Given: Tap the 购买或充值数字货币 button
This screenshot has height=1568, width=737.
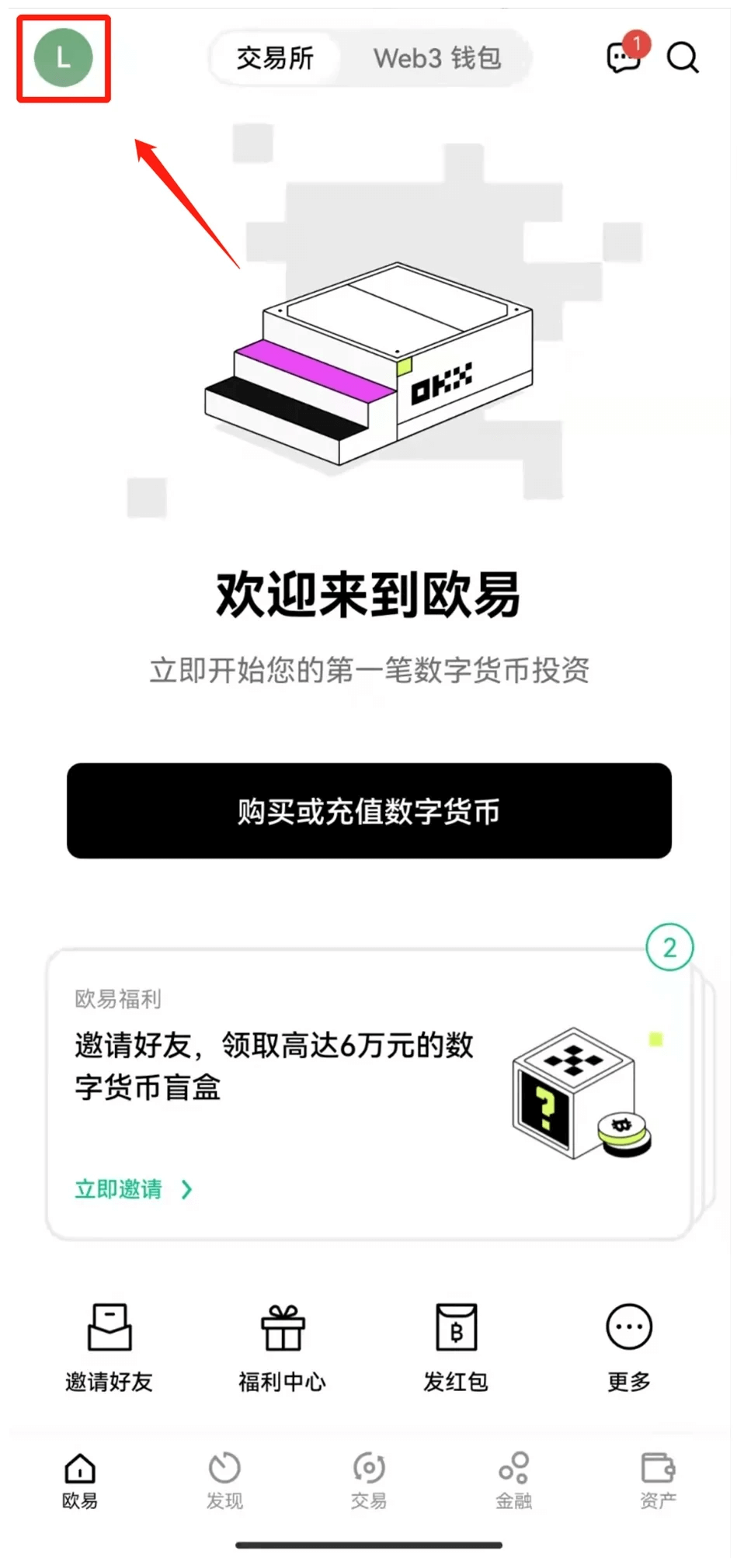Looking at the screenshot, I should [x=369, y=811].
